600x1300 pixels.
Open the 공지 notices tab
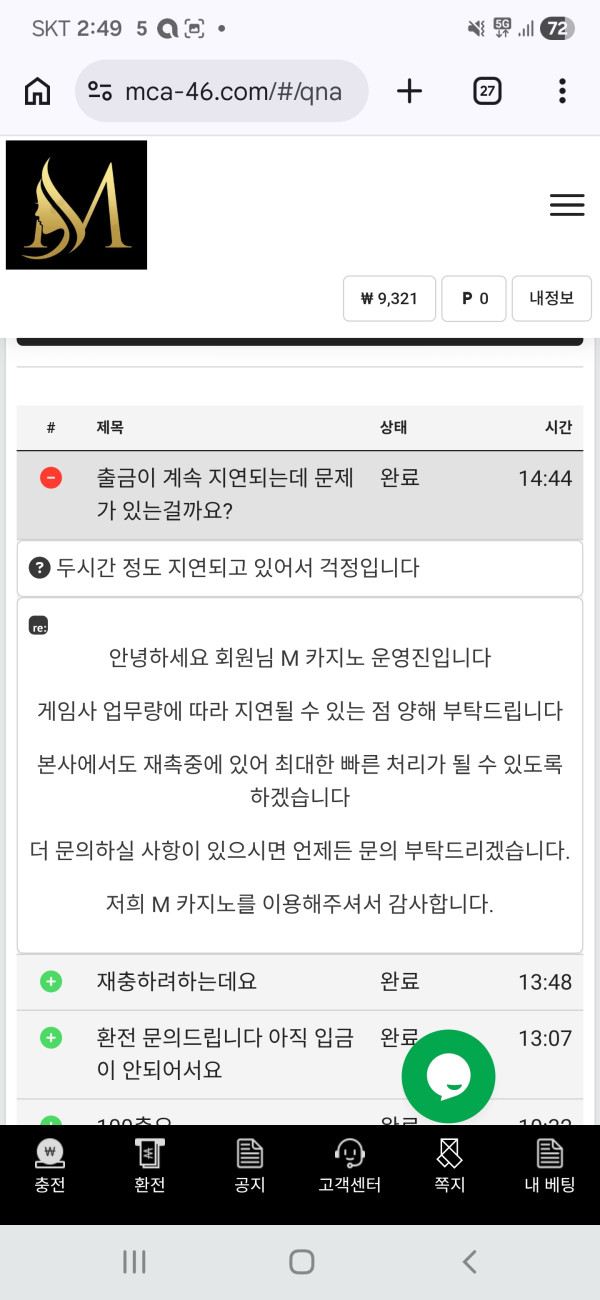tap(249, 1168)
